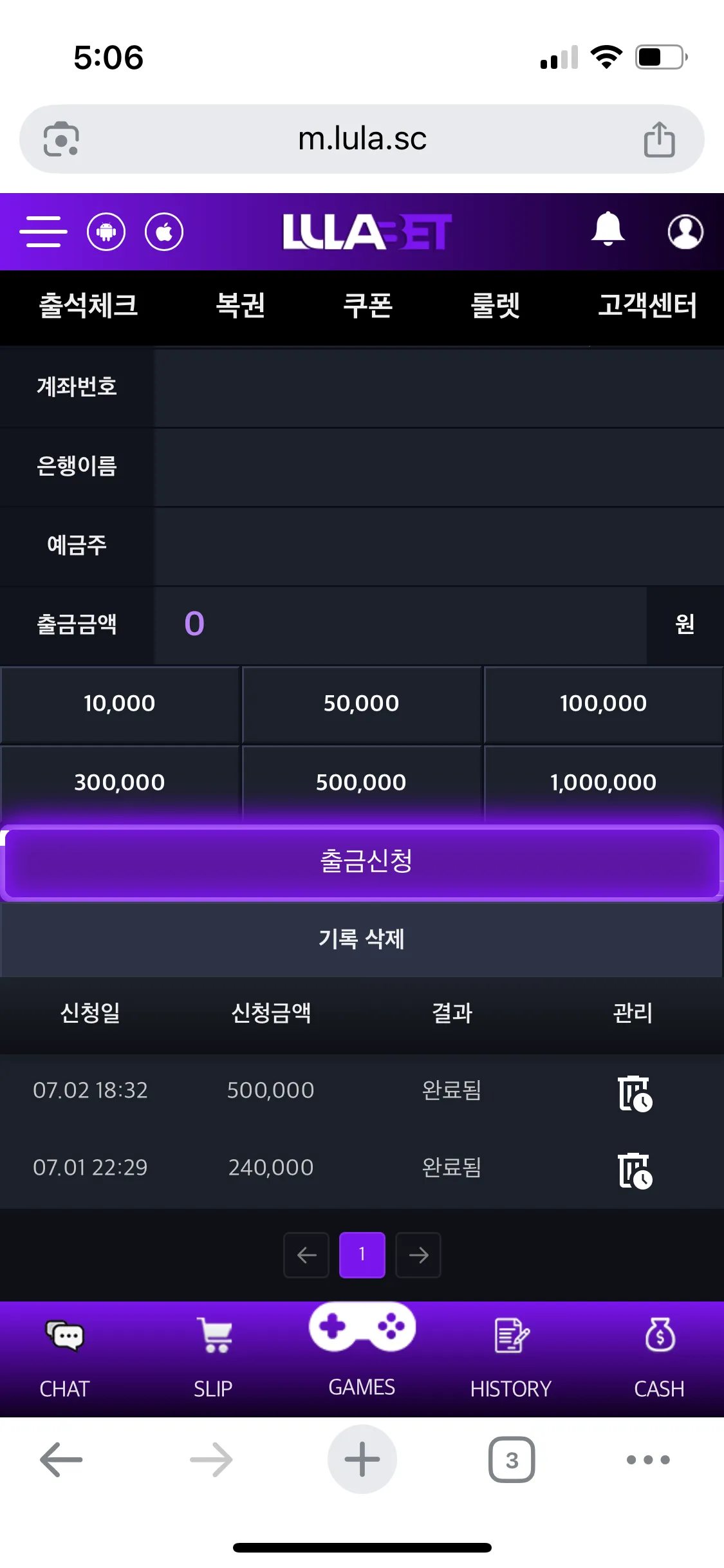Open the notifications bell
The image size is (724, 1568).
tap(608, 229)
